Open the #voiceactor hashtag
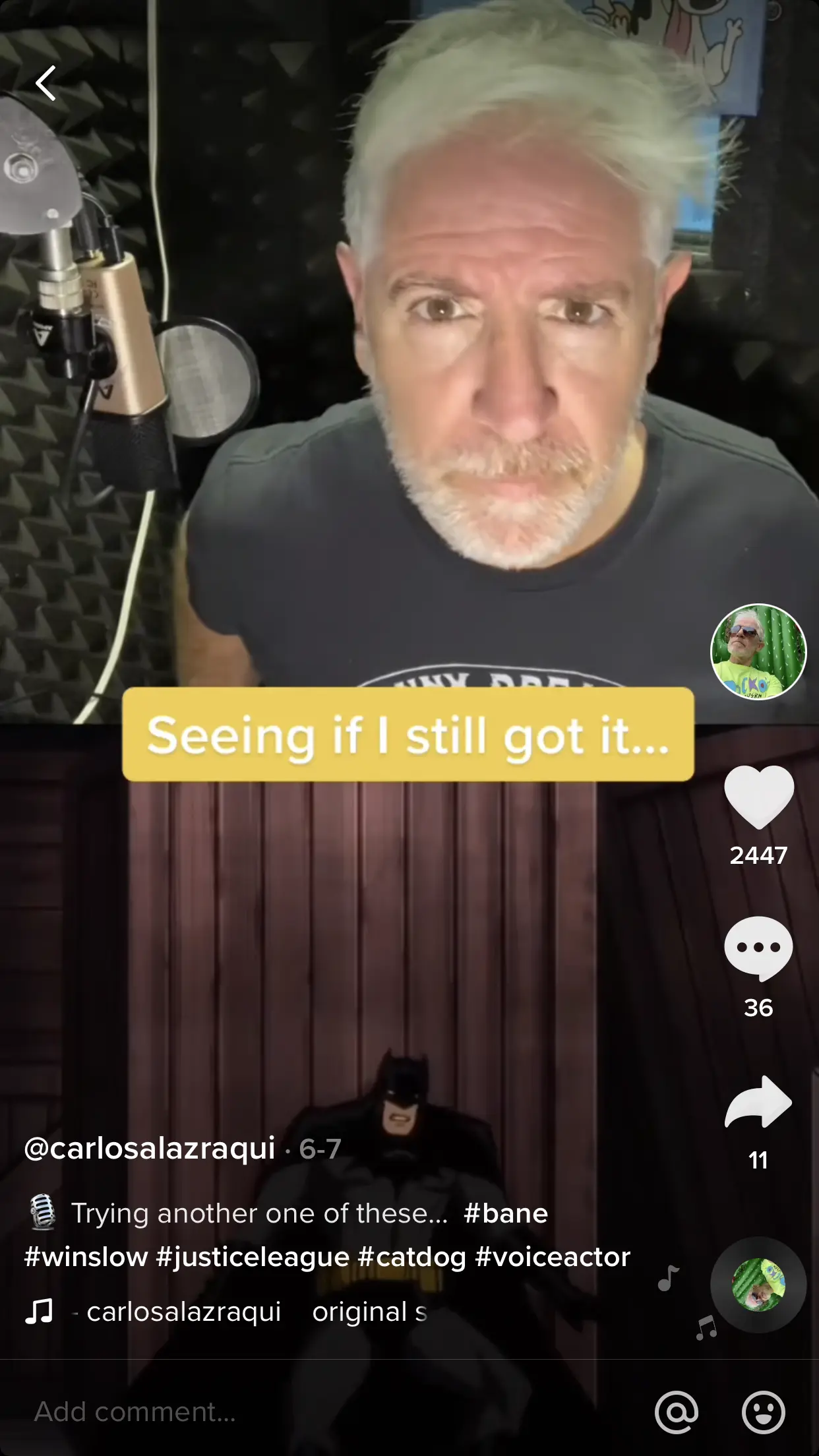Image resolution: width=819 pixels, height=1456 pixels. (553, 1257)
